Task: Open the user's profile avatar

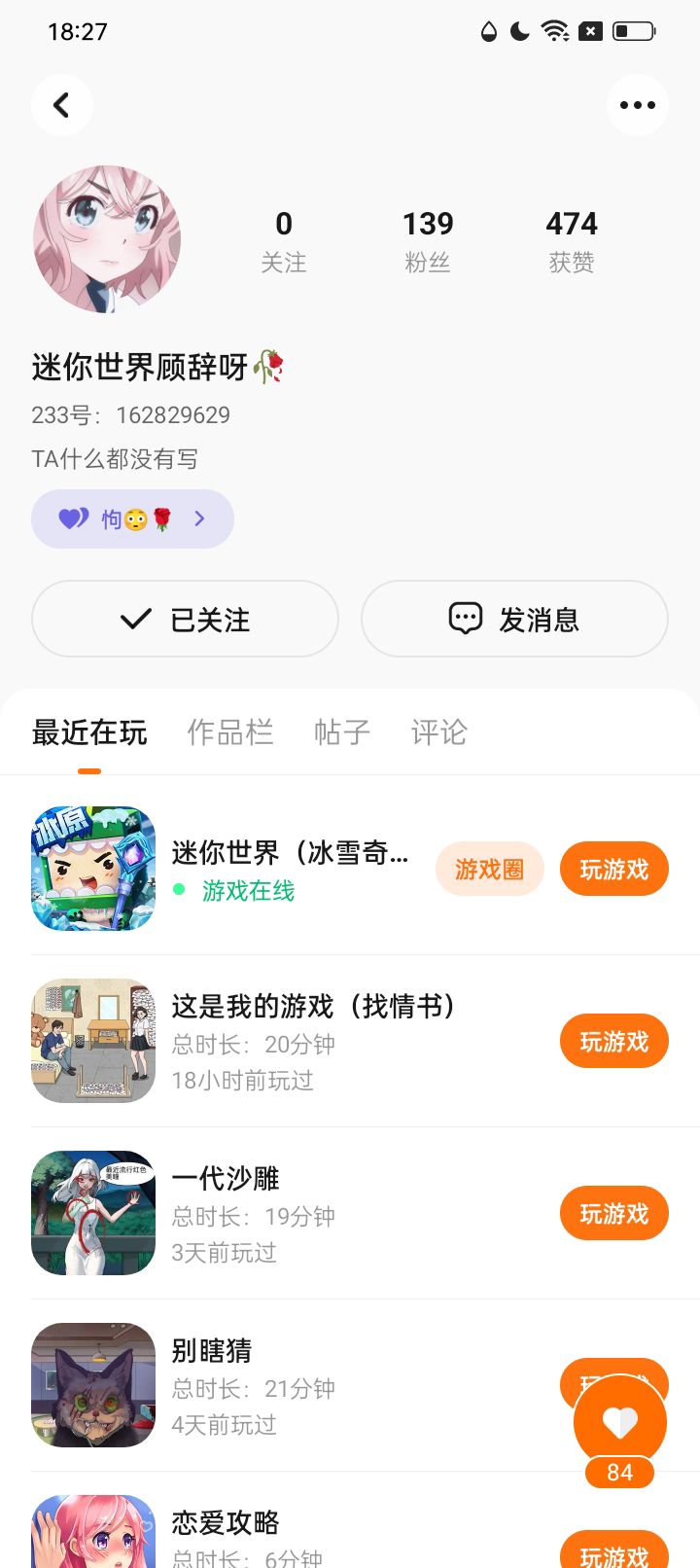Action: coord(107,239)
